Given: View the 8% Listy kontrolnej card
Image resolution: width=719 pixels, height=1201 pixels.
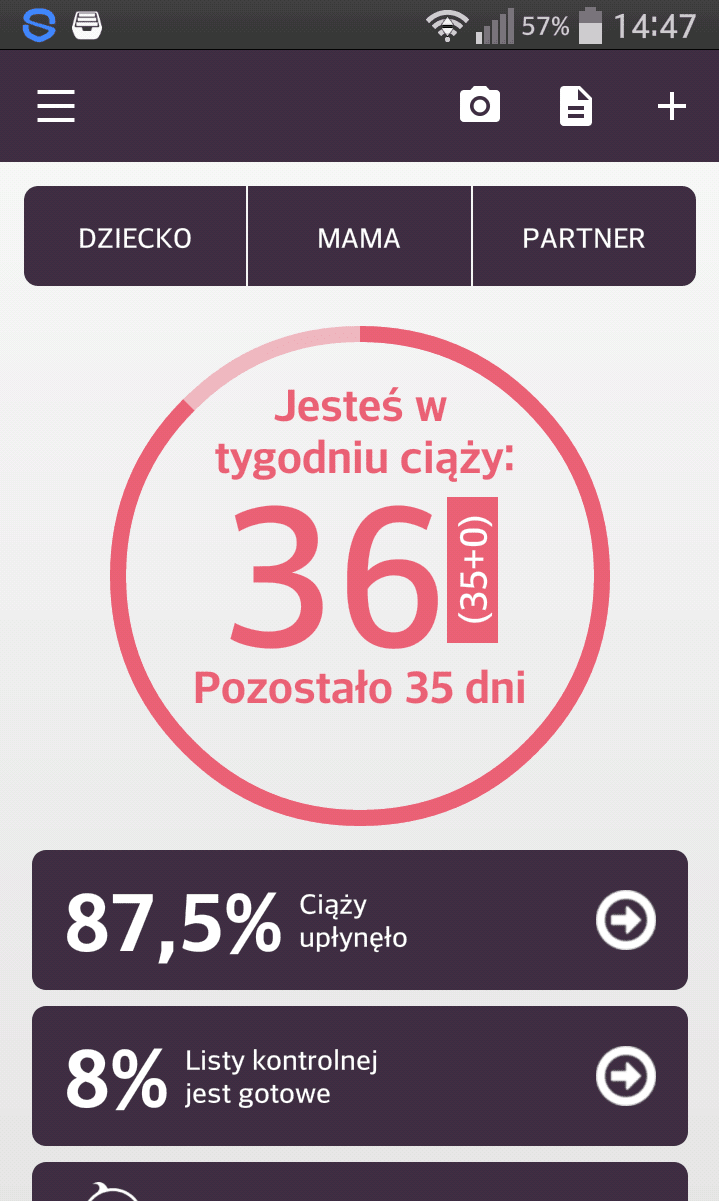Looking at the screenshot, I should point(360,1076).
